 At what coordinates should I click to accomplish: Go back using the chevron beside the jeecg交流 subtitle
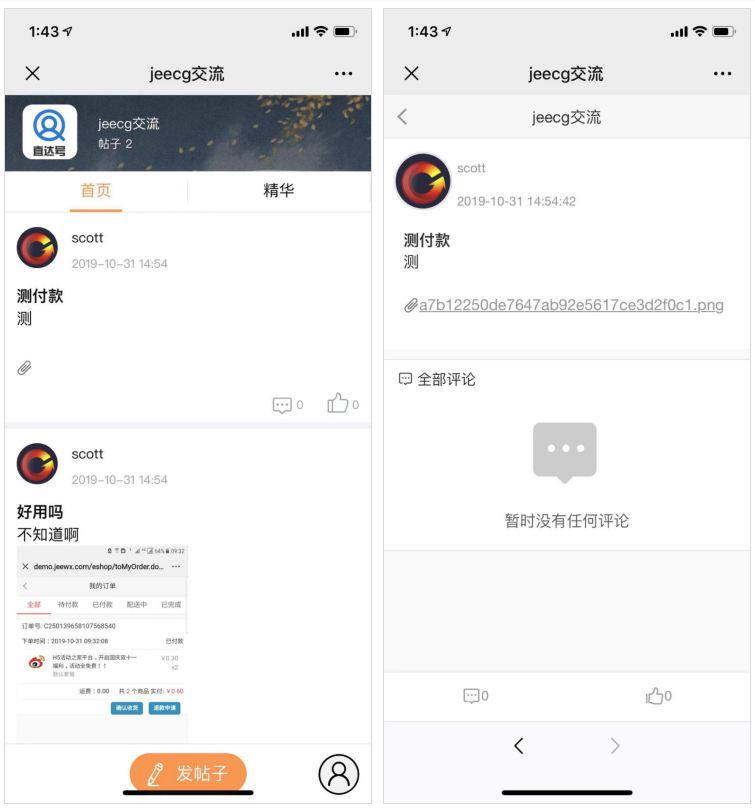click(402, 117)
